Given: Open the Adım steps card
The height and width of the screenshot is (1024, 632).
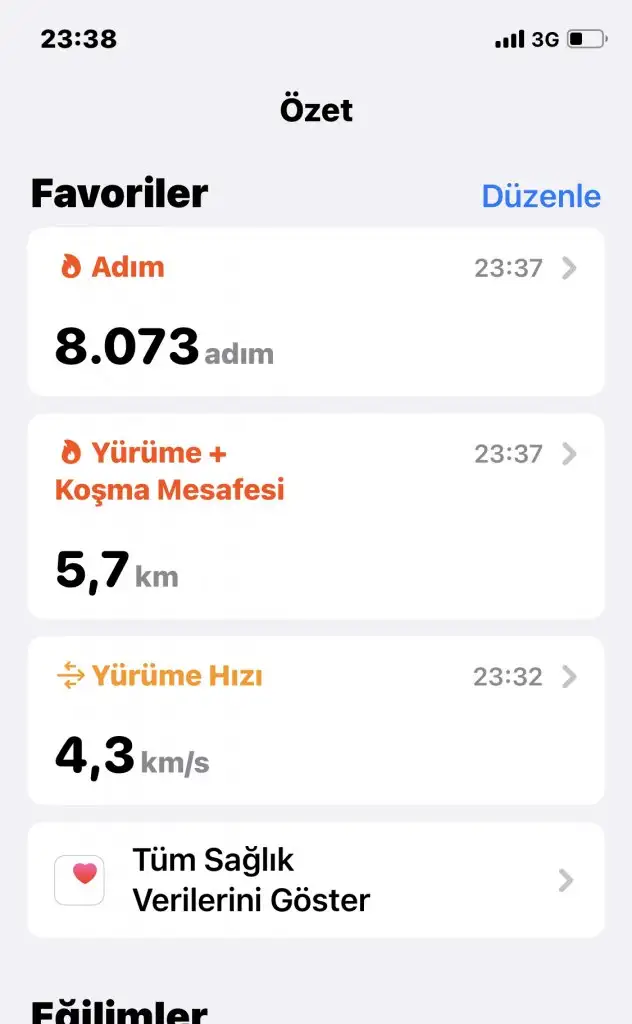Looking at the screenshot, I should tap(315, 312).
